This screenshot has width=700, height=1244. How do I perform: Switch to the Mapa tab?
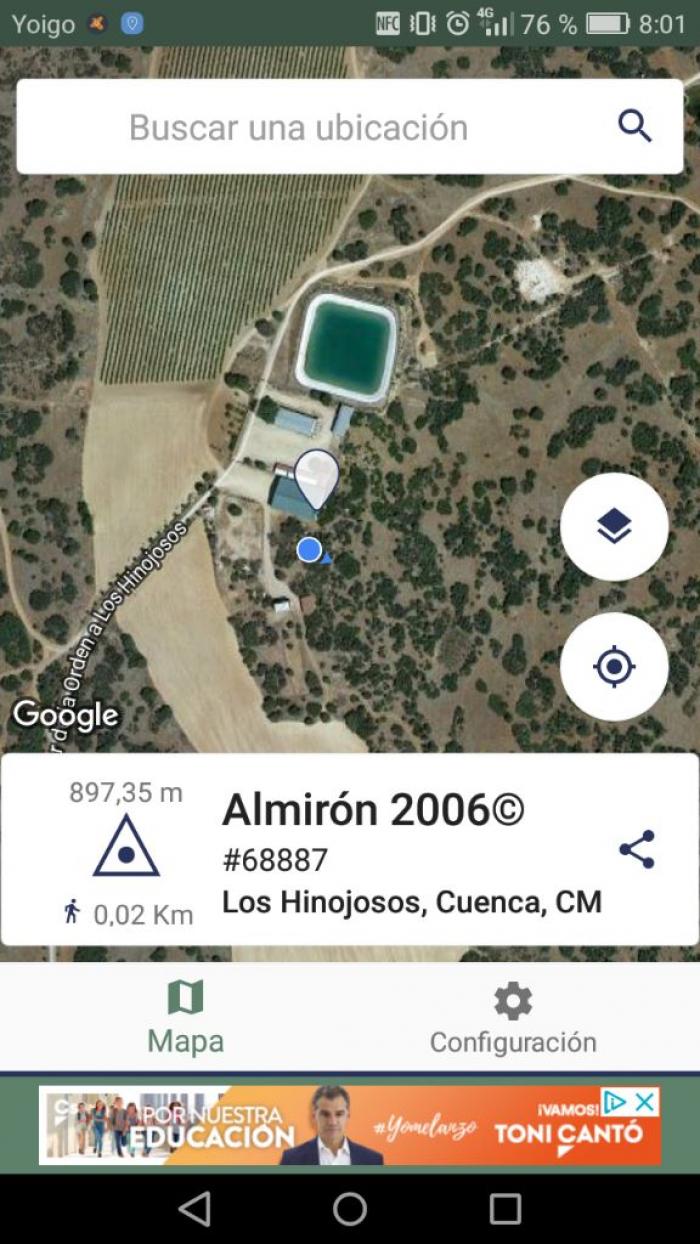coord(186,1017)
